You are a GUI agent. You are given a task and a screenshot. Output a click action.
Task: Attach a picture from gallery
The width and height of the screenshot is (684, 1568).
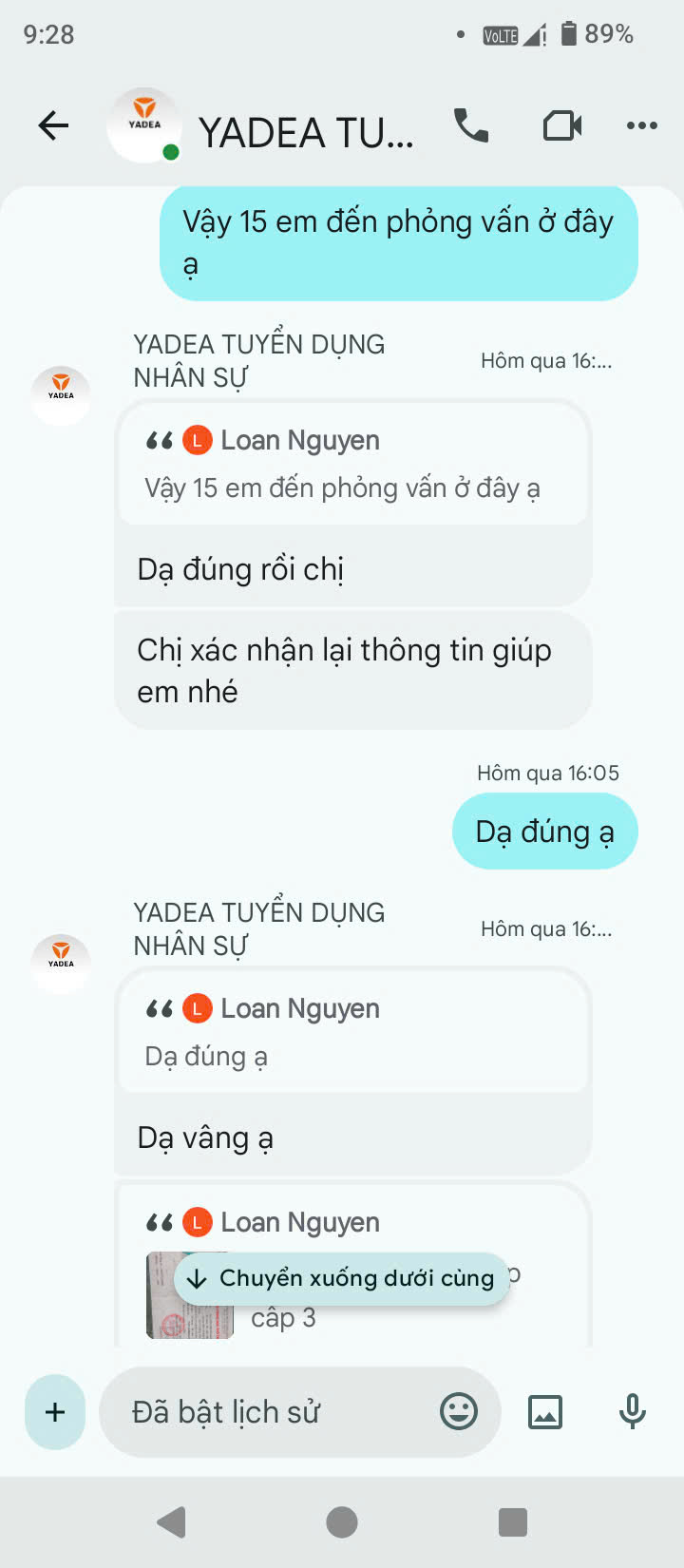click(544, 1411)
